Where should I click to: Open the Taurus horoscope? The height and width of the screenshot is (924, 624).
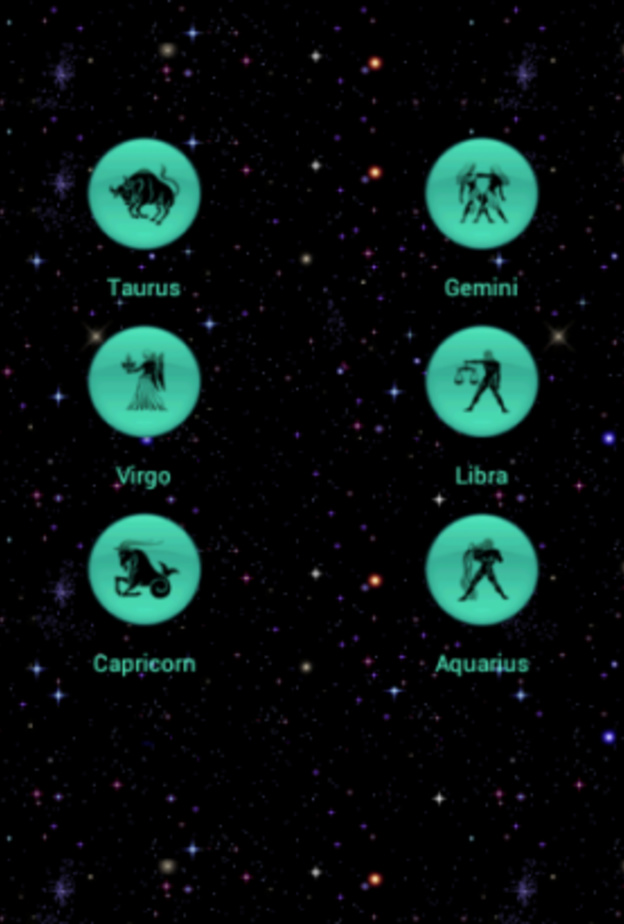click(144, 194)
